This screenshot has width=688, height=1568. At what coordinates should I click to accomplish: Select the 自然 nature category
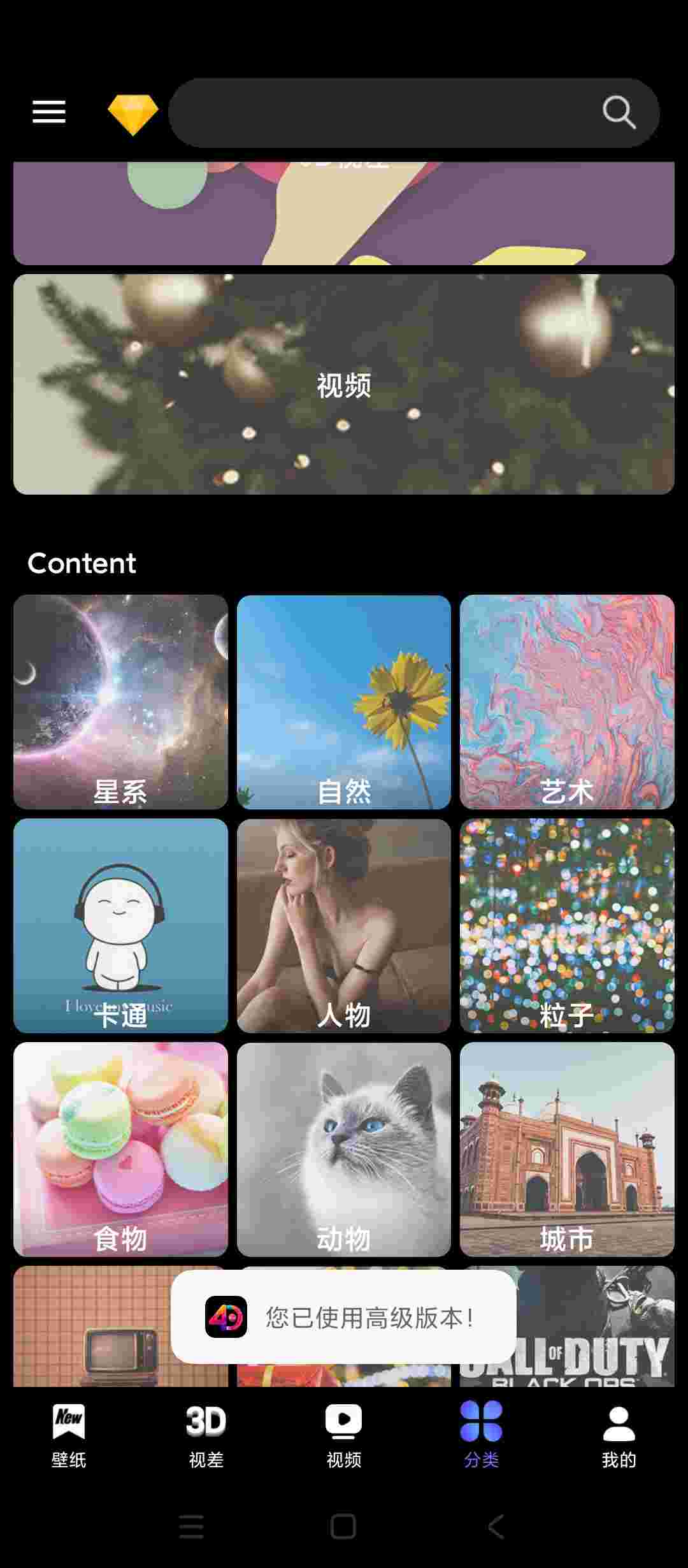click(x=344, y=702)
